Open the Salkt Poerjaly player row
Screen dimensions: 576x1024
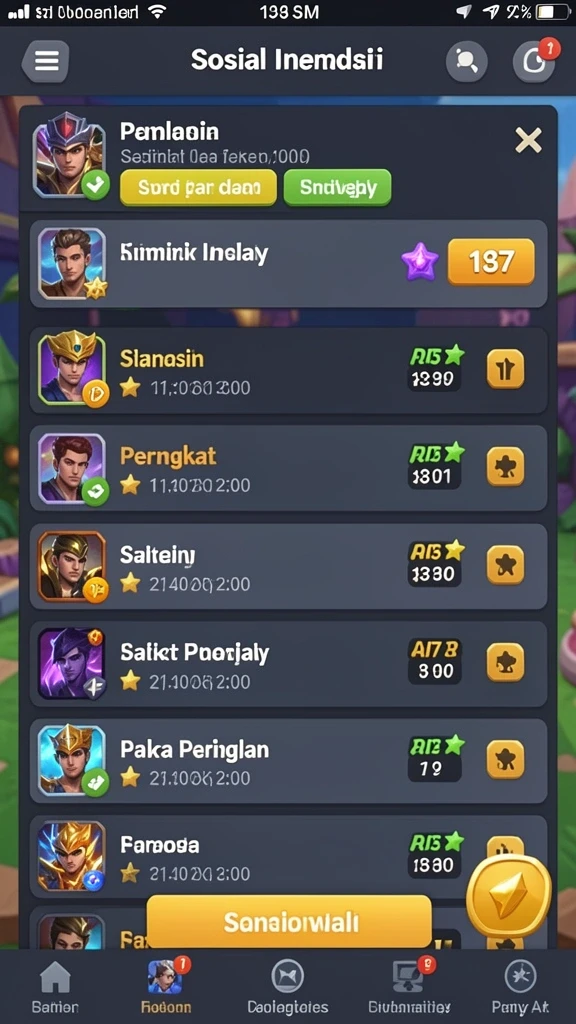pos(288,664)
